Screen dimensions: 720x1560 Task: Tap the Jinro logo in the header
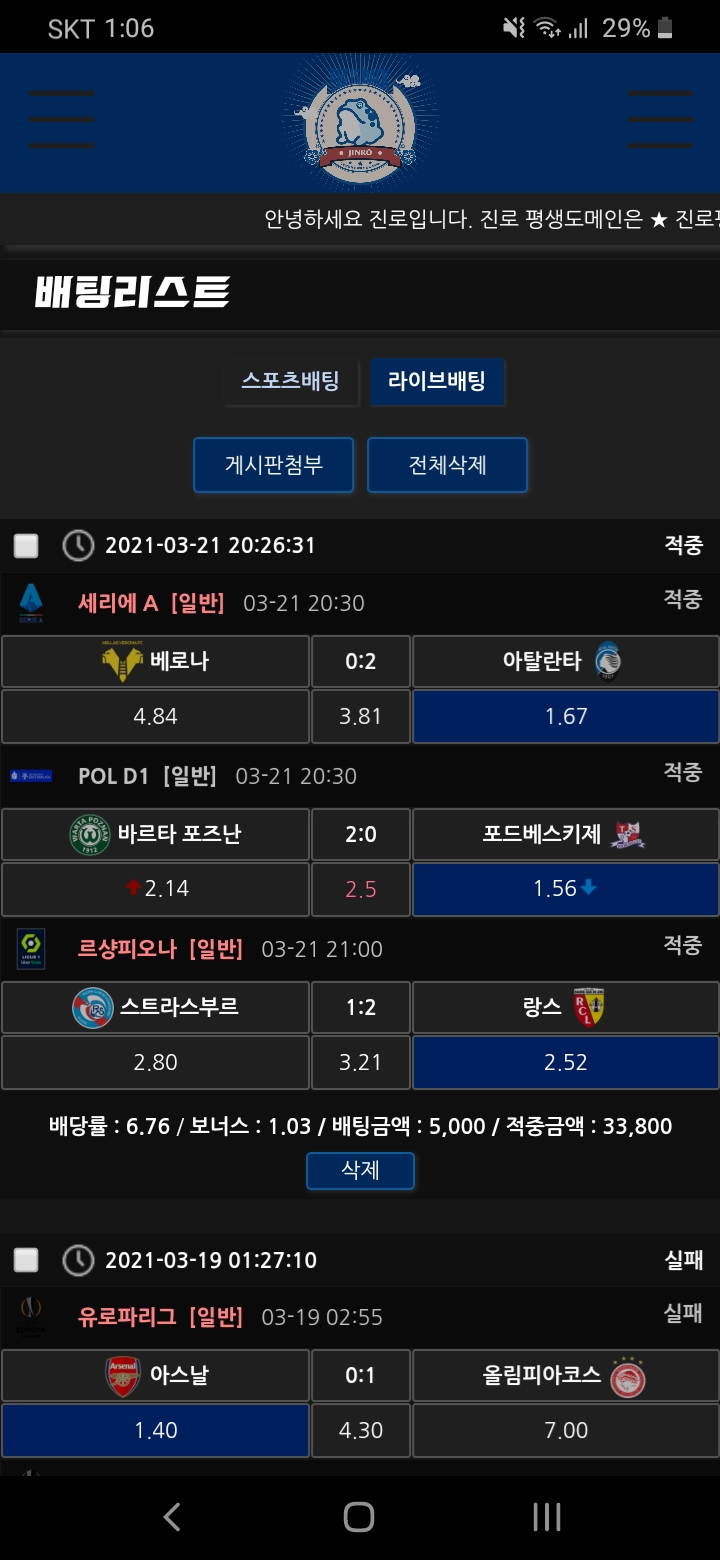[358, 123]
